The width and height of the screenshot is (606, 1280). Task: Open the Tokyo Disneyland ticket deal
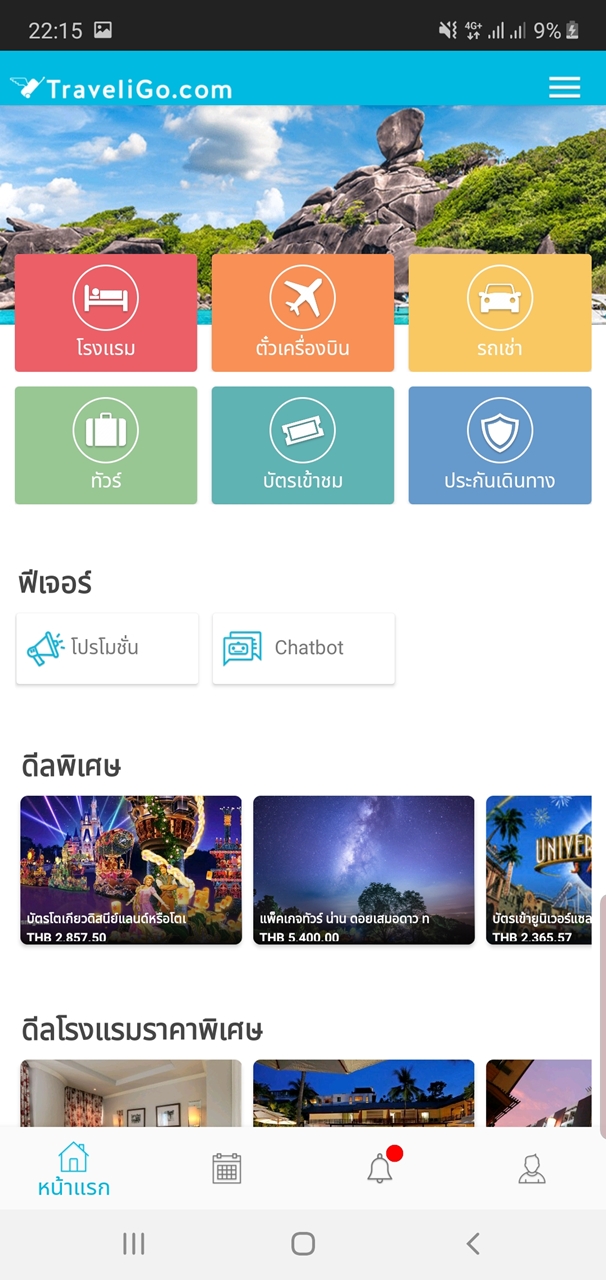pos(131,869)
